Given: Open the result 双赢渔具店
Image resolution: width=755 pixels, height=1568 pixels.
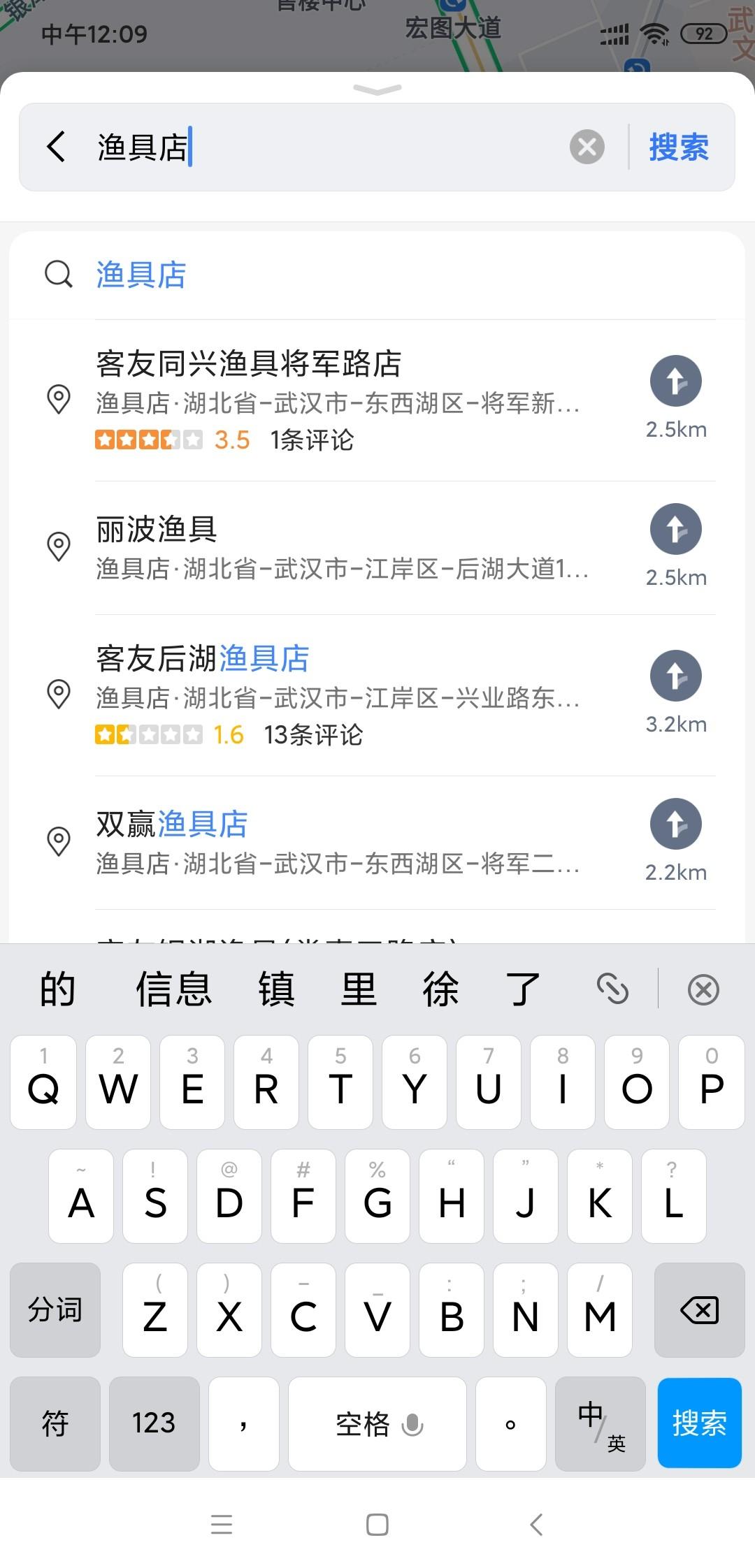Looking at the screenshot, I should [x=337, y=843].
